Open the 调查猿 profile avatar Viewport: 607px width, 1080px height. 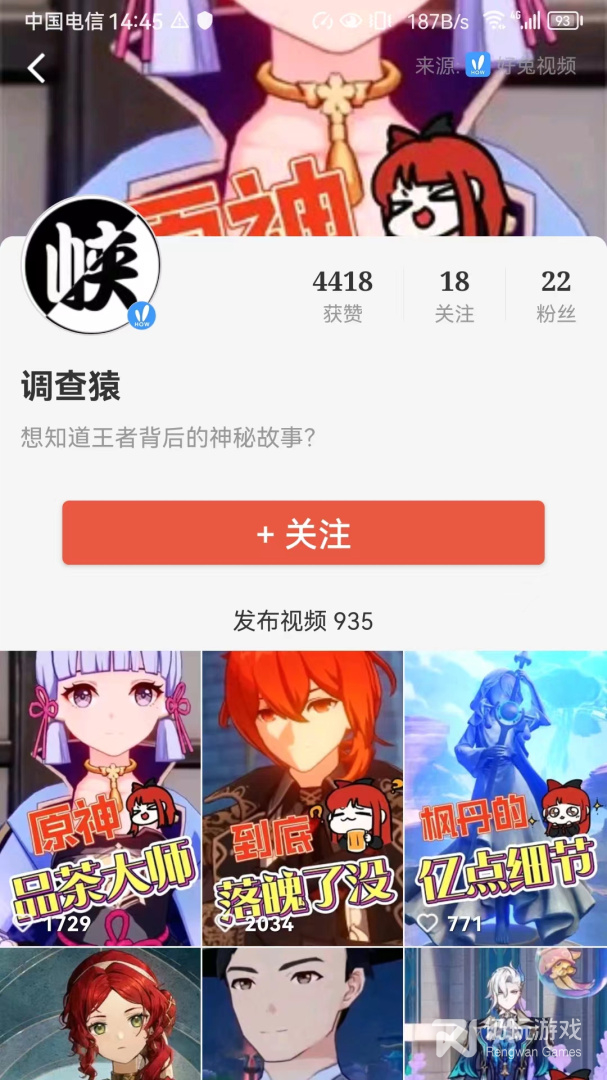click(x=91, y=266)
